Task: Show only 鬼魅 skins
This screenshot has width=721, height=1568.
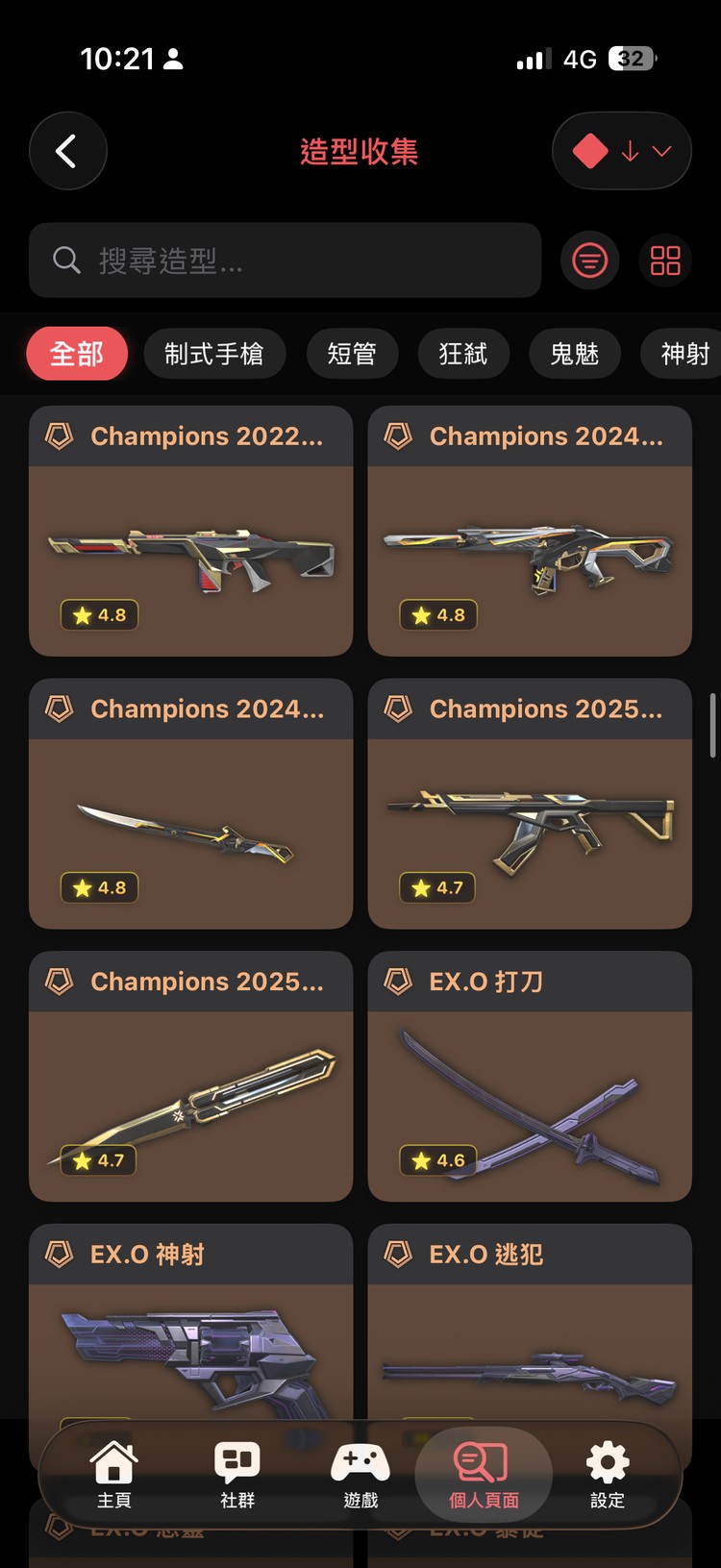Action: (x=575, y=354)
